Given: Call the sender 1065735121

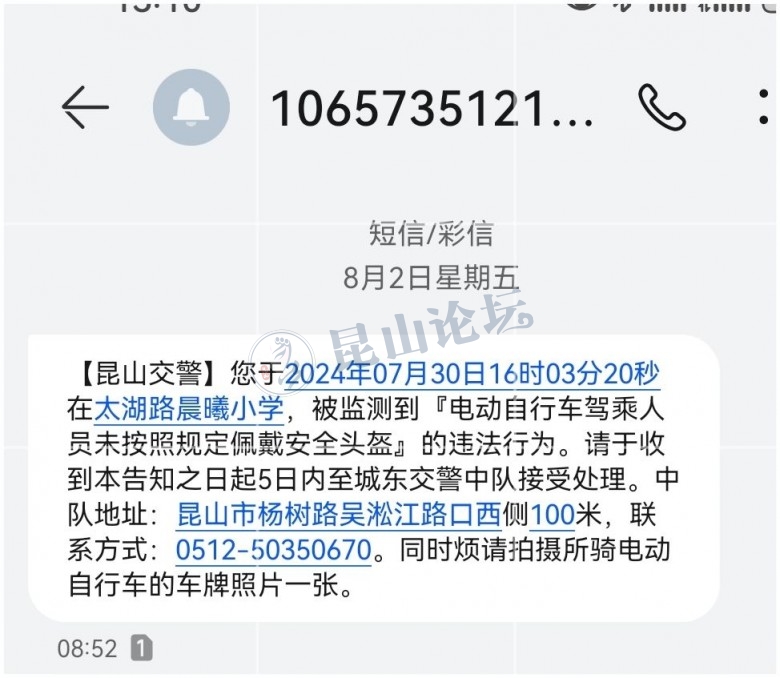Looking at the screenshot, I should [x=661, y=107].
